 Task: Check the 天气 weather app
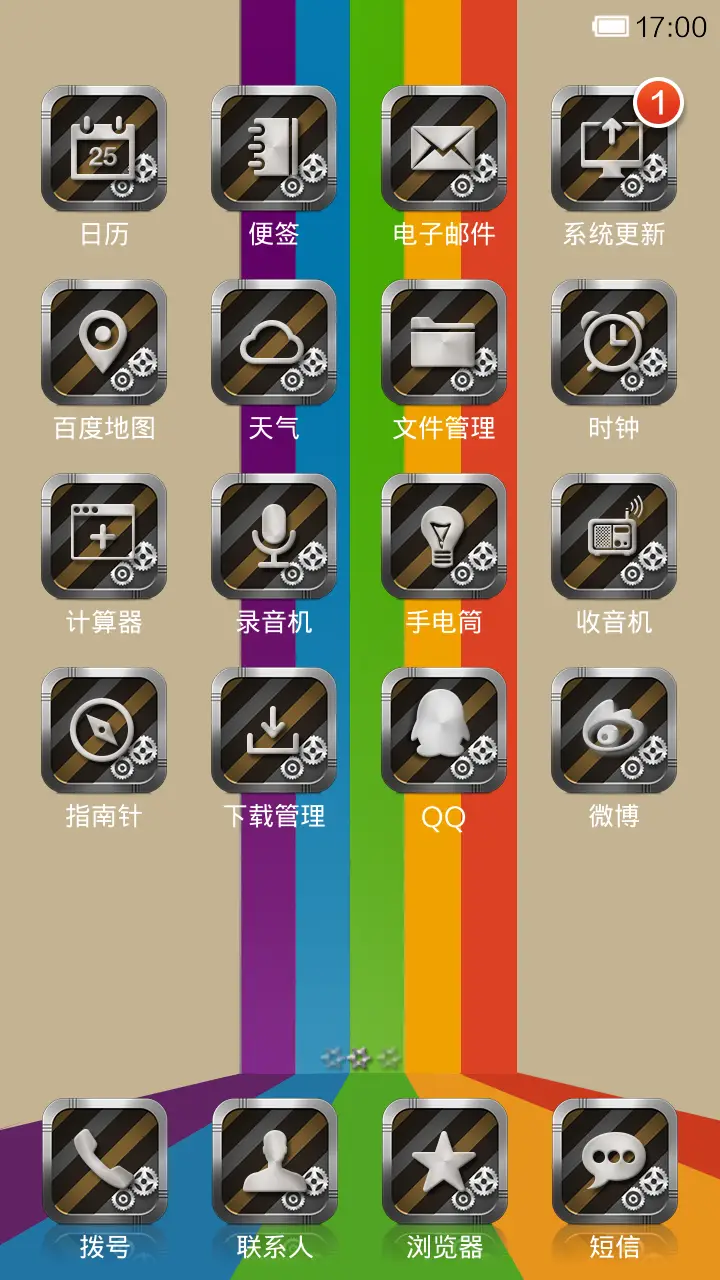(273, 343)
